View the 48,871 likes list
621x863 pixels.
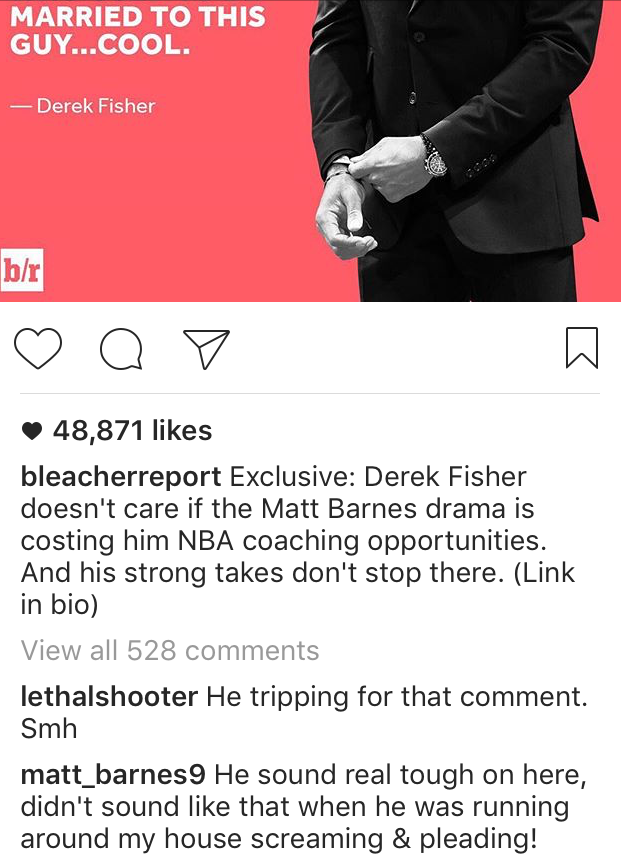pos(131,431)
